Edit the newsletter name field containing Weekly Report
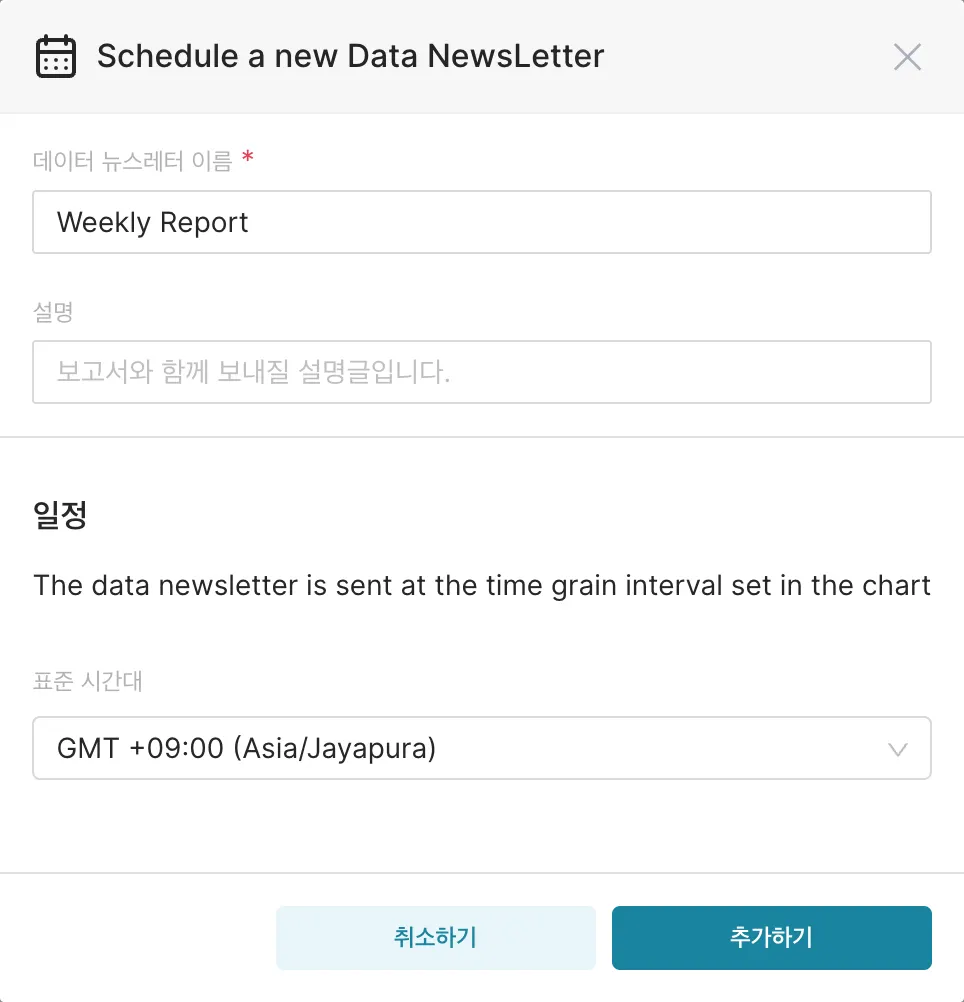964x1002 pixels. click(481, 222)
